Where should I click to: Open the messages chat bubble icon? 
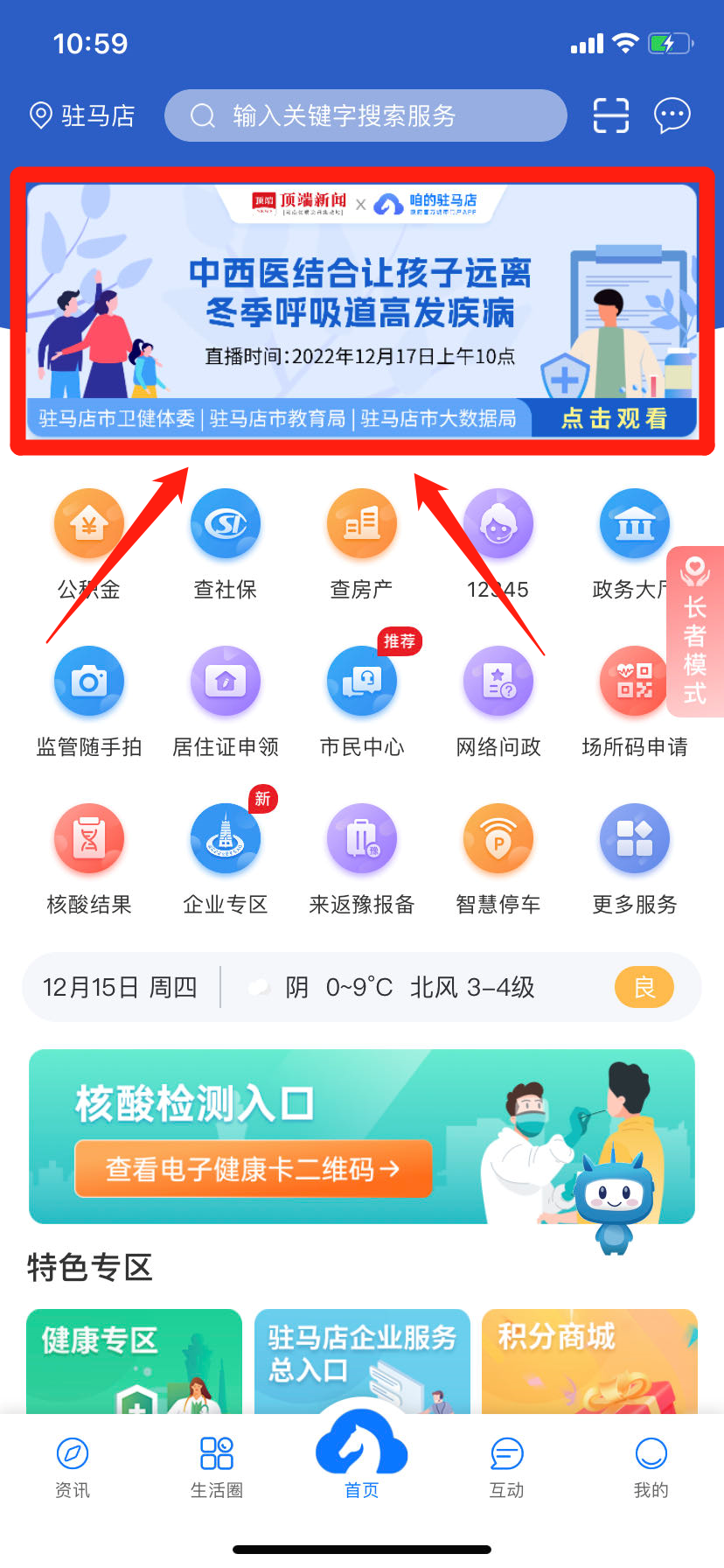click(x=672, y=115)
